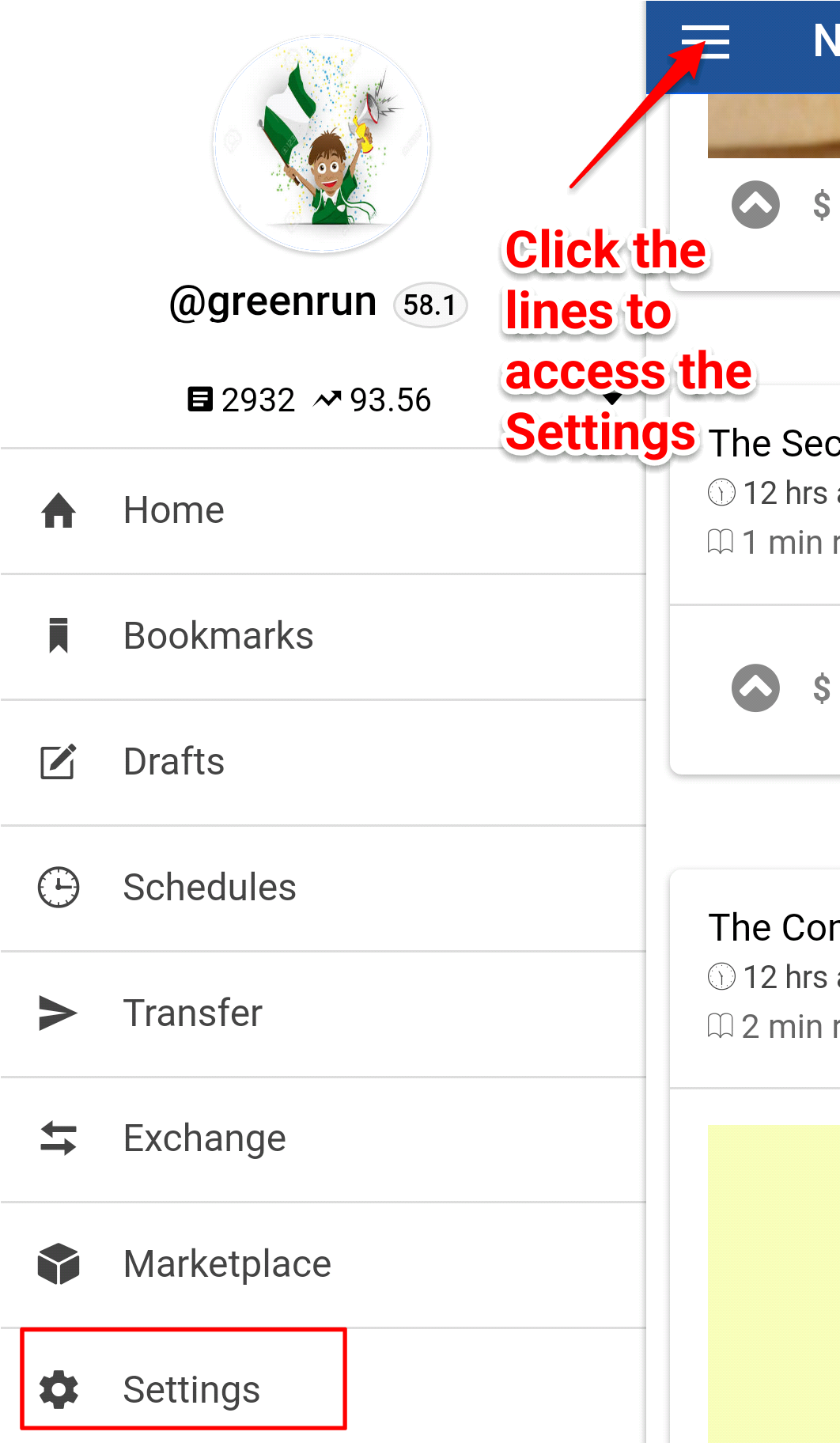Screen dimensions: 840x1443
Task: Open the @greenrun profile picture
Action: point(321,144)
